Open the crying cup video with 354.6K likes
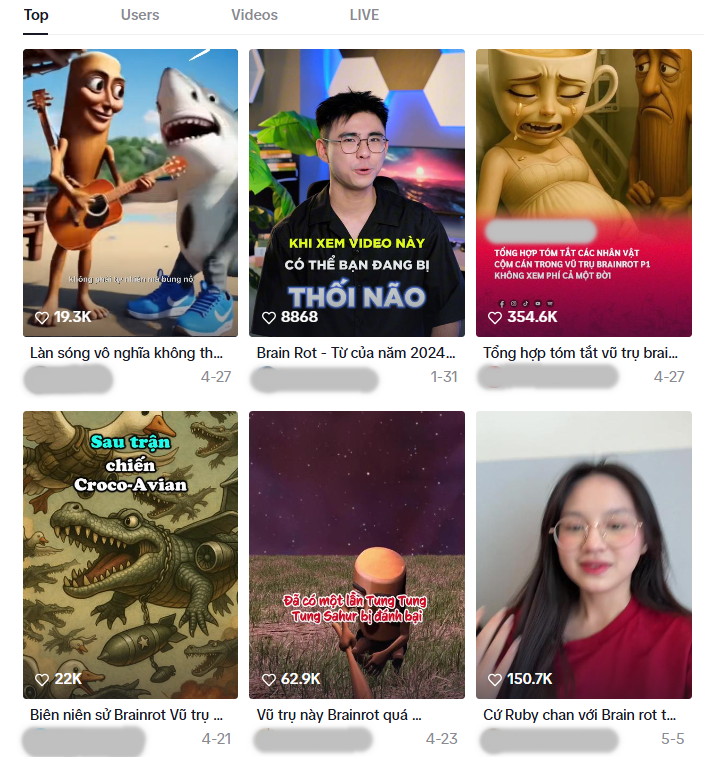The image size is (717, 757). point(583,190)
